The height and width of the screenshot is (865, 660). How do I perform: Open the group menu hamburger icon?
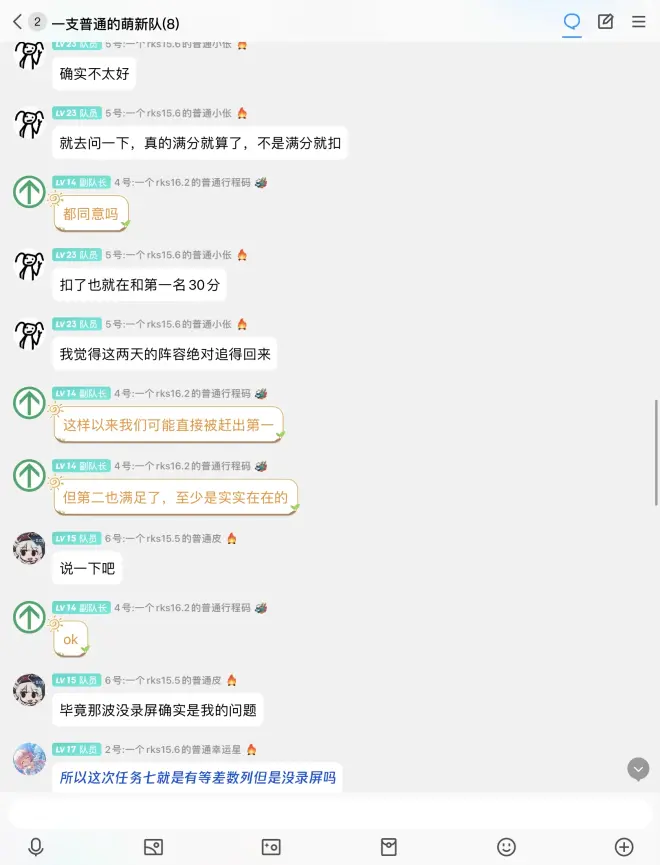click(639, 22)
